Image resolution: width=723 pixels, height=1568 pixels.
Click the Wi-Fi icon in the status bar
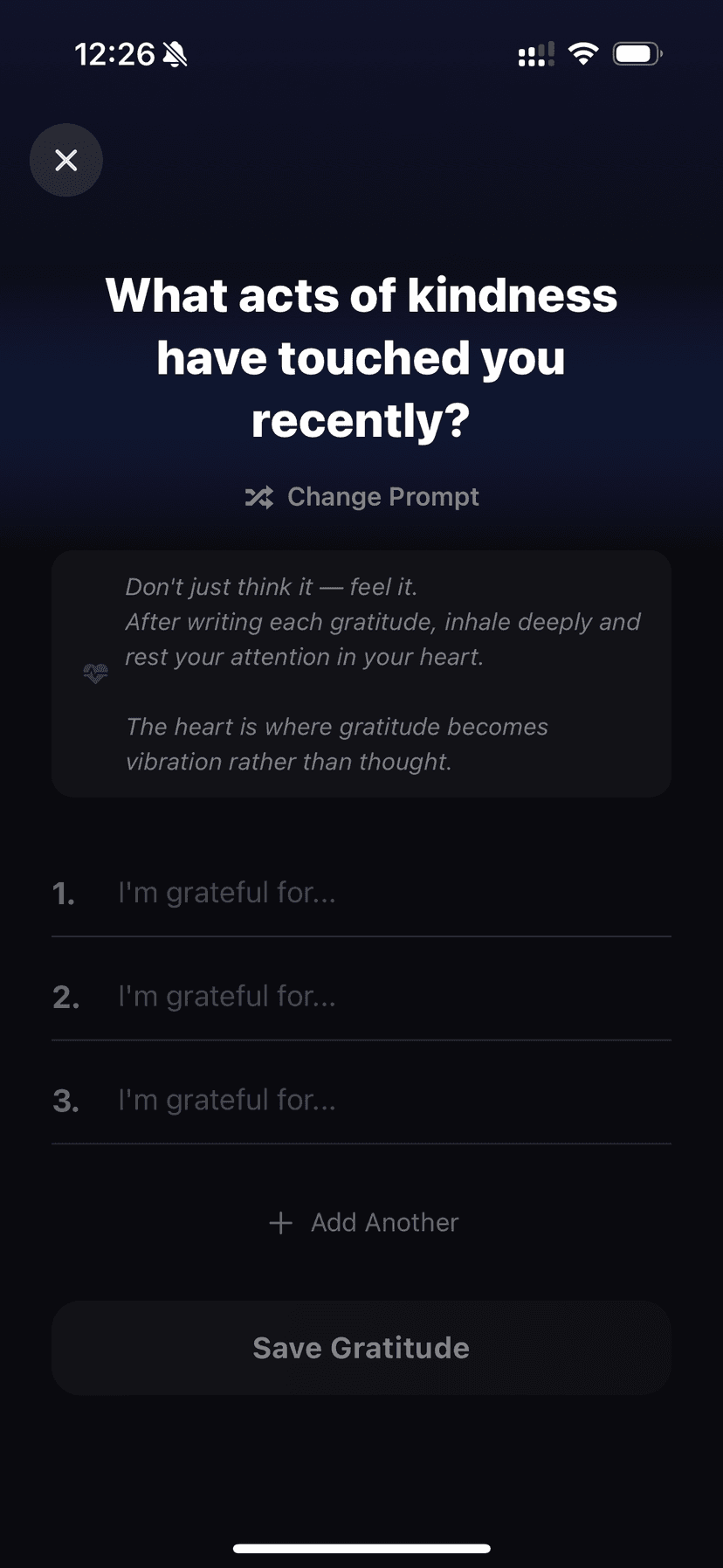pyautogui.click(x=582, y=53)
